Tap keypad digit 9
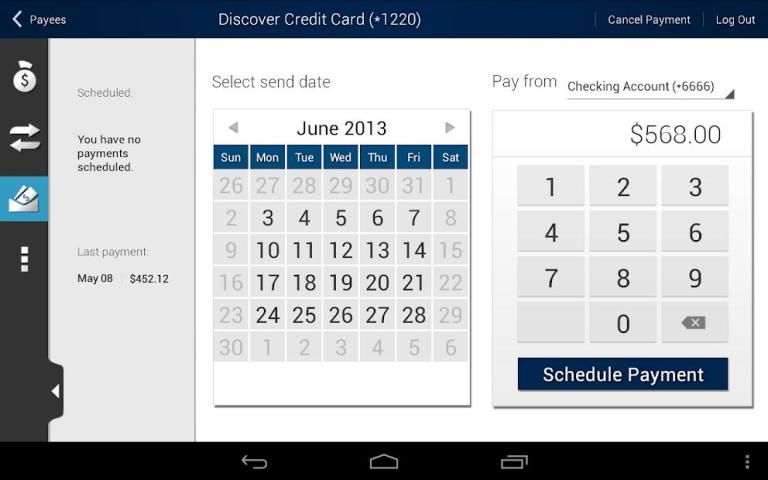 click(x=695, y=278)
